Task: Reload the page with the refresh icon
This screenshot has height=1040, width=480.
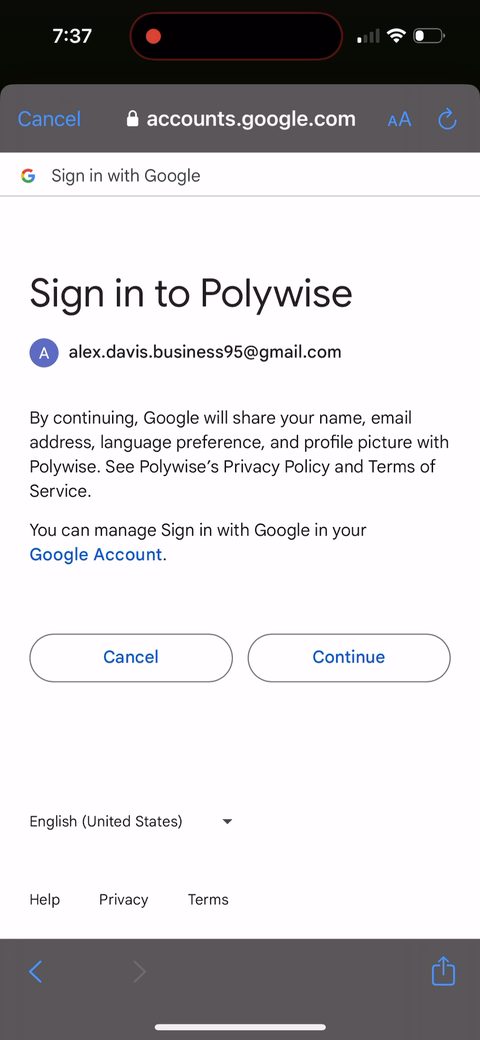Action: (x=448, y=119)
